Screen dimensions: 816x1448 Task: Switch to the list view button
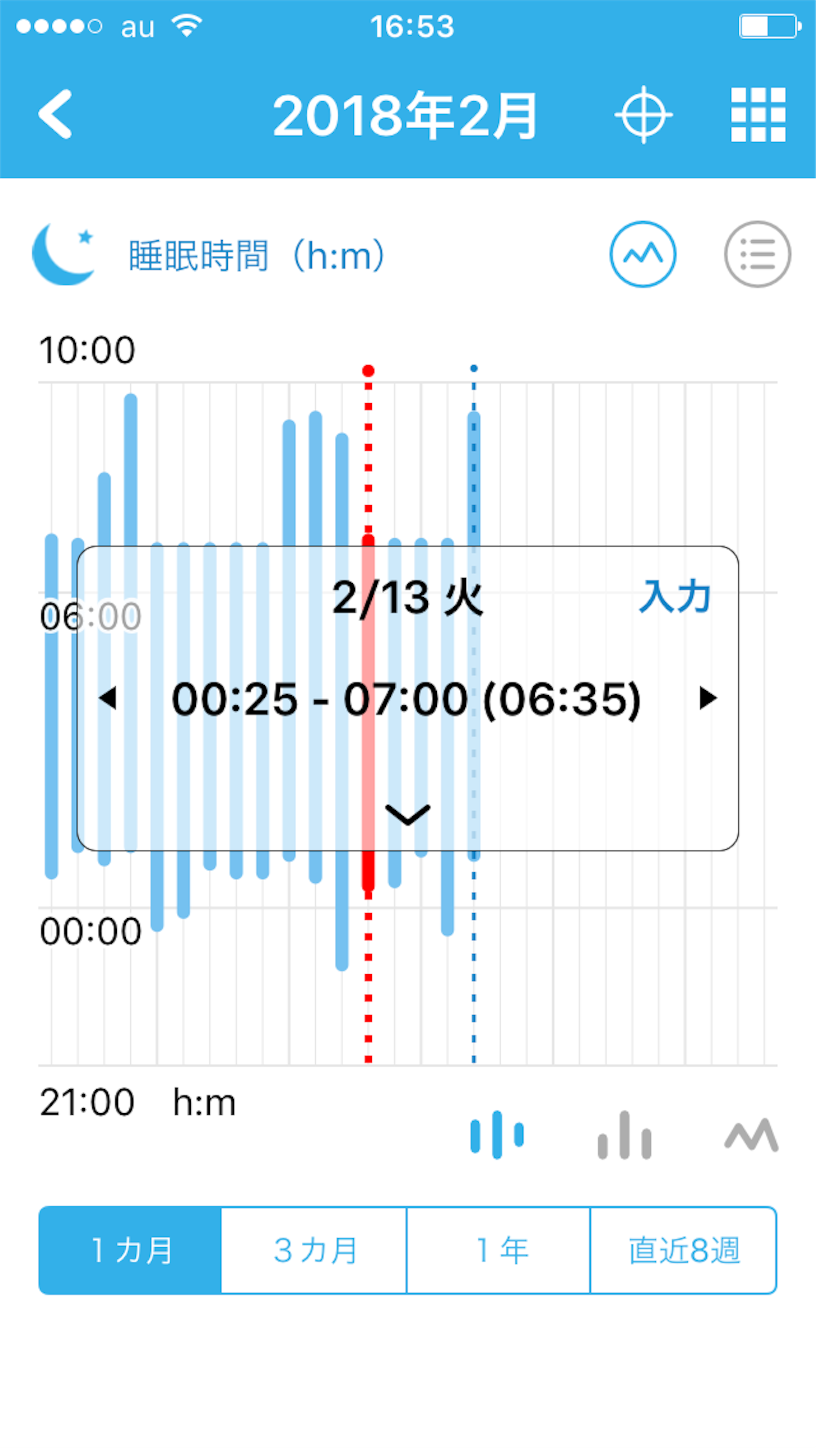[757, 254]
